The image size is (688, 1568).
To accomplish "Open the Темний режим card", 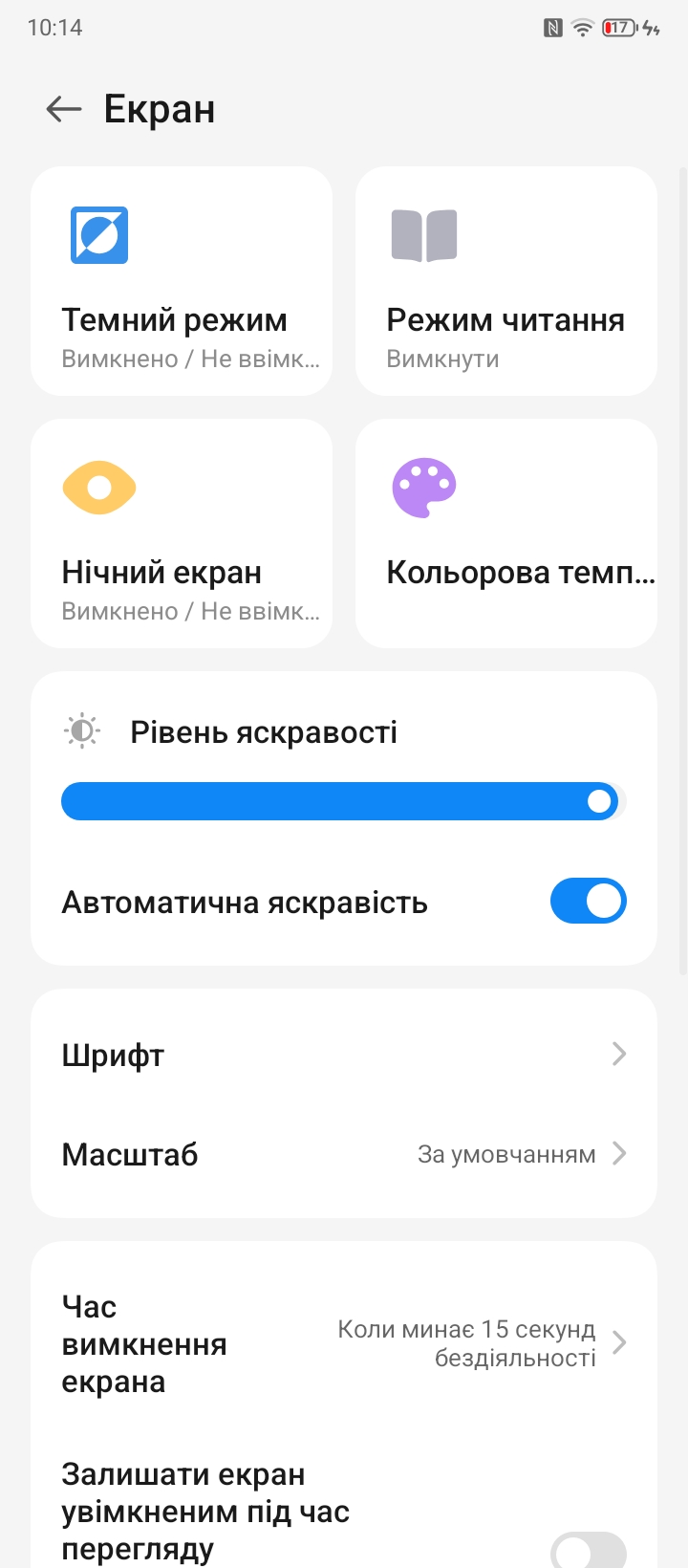I will (182, 281).
